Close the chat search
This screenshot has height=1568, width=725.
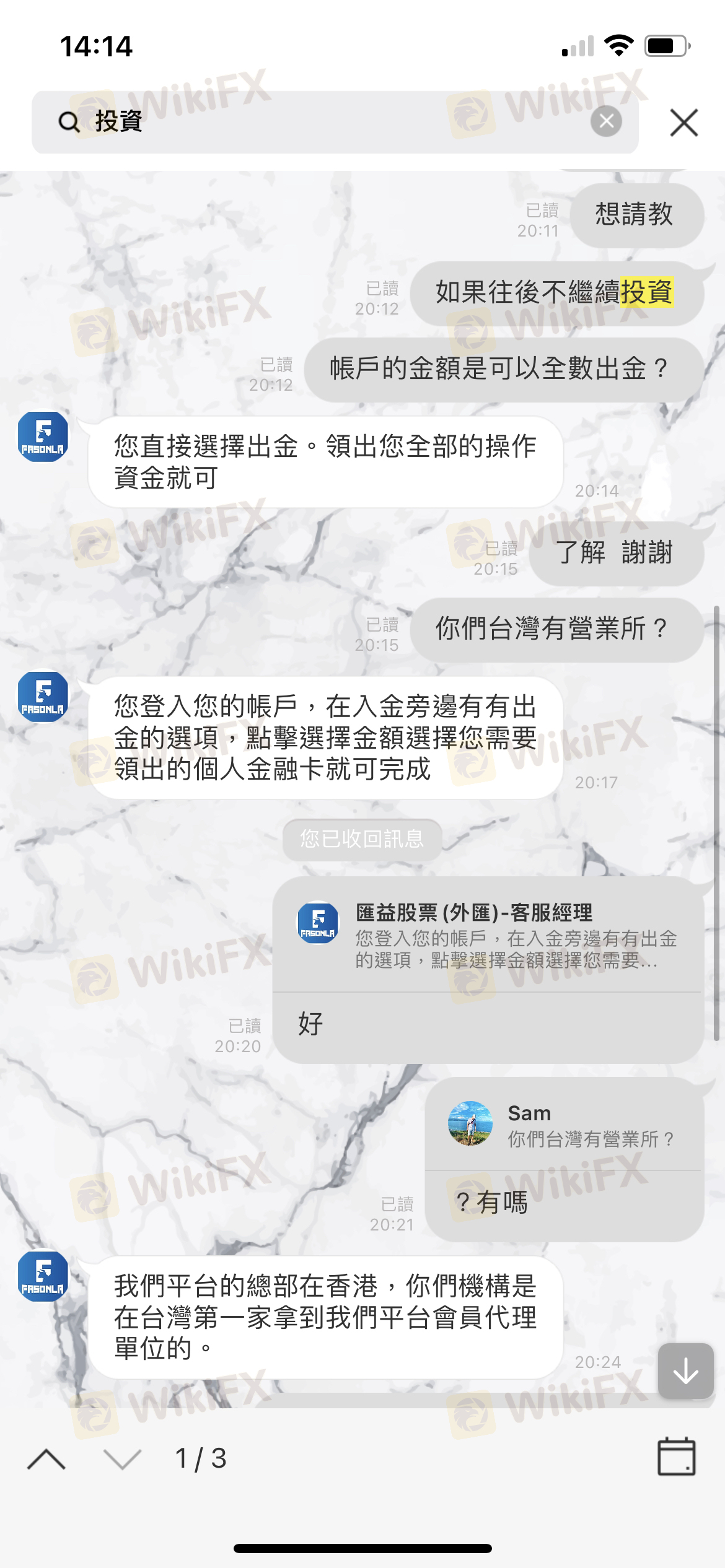pyautogui.click(x=683, y=122)
